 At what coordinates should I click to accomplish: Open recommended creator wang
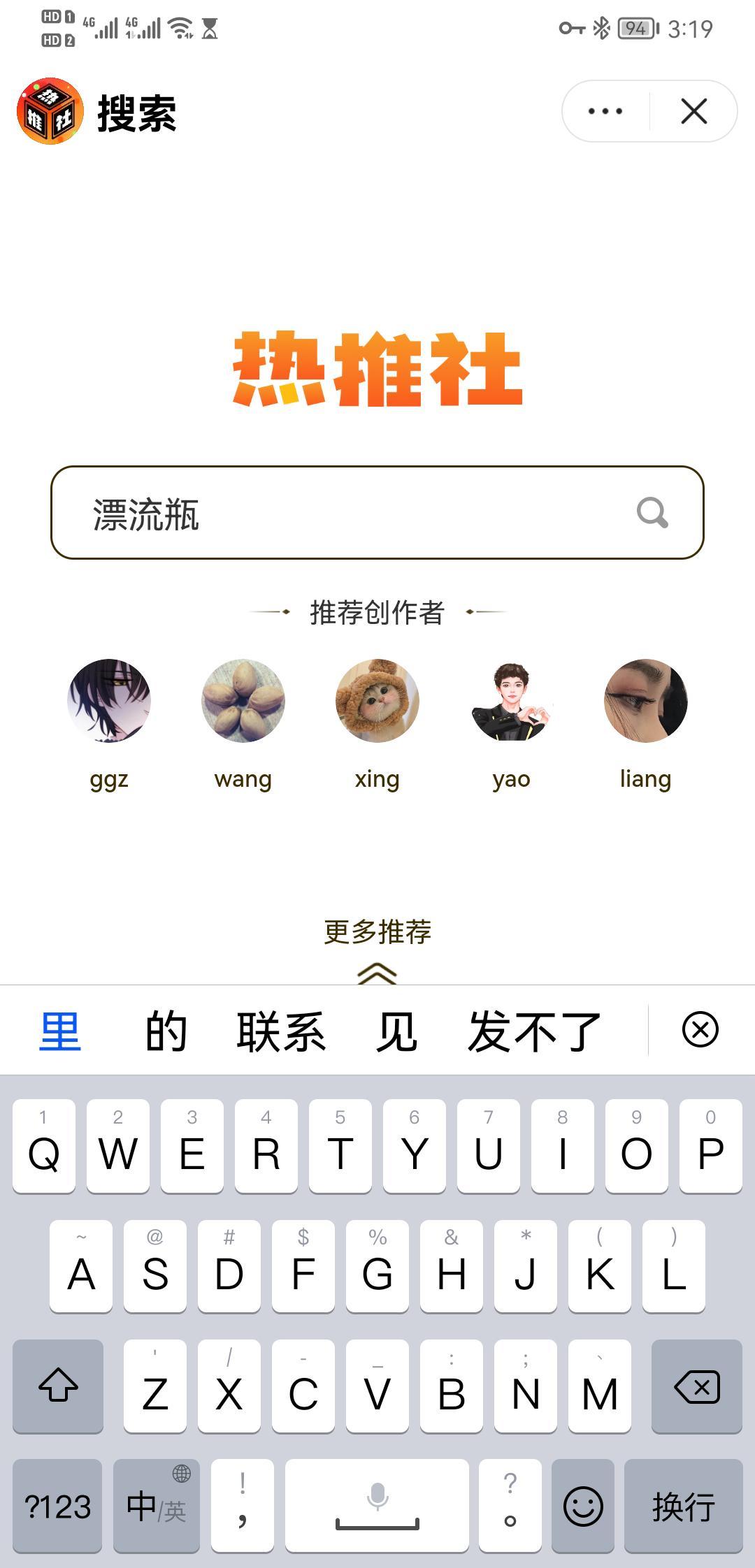tap(243, 701)
